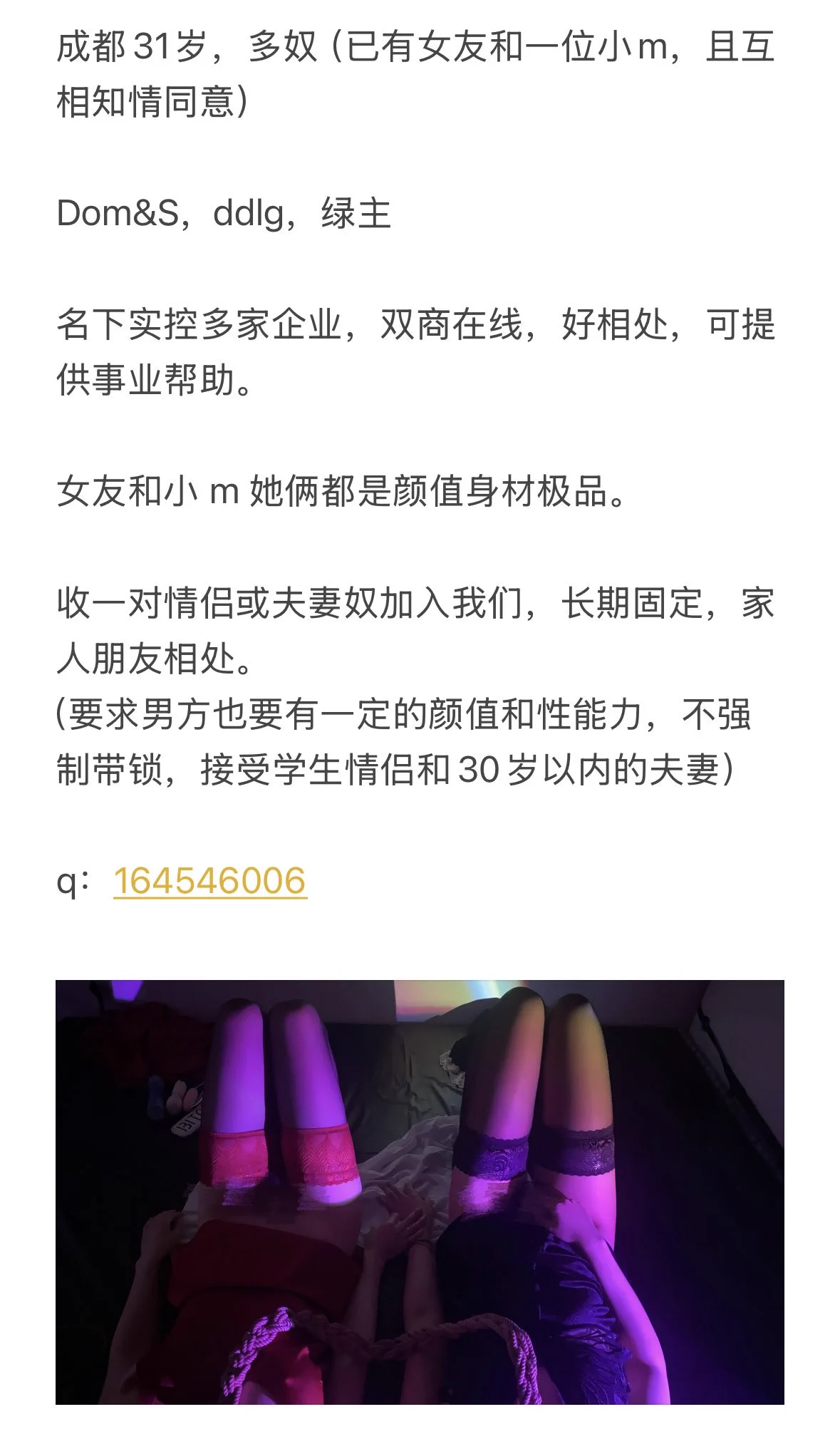Tap the underlined number 164546006
This screenshot has width=840, height=1444.
tap(210, 881)
